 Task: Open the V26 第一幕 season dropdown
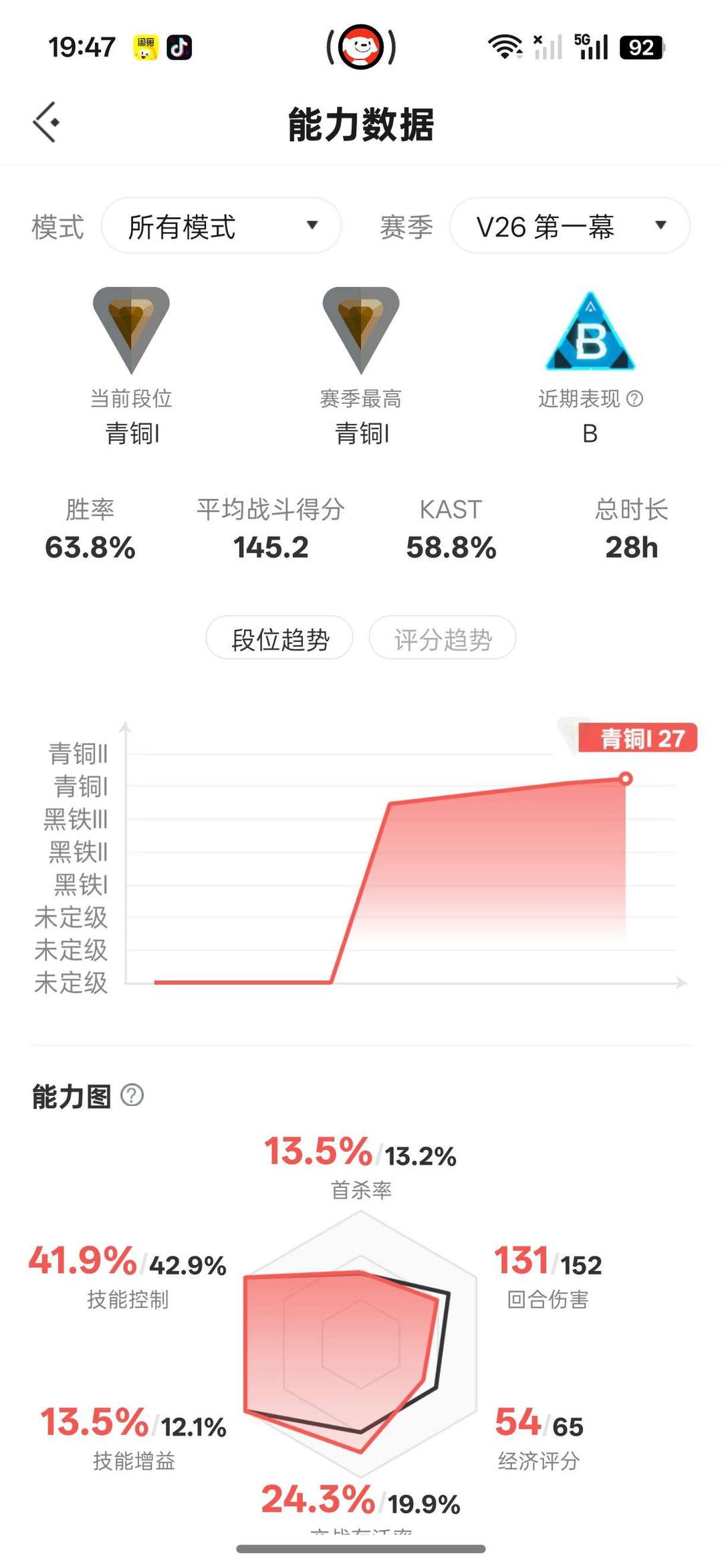tap(570, 226)
